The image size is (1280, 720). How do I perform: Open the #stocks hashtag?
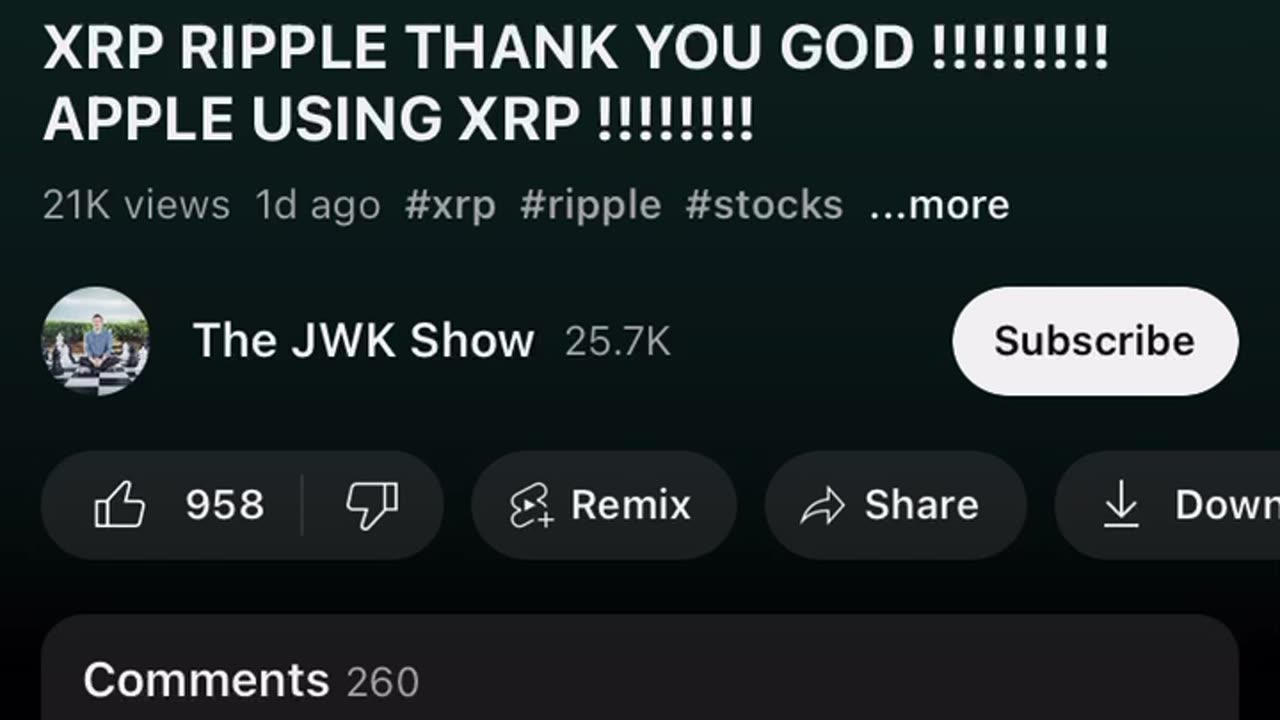tap(764, 205)
